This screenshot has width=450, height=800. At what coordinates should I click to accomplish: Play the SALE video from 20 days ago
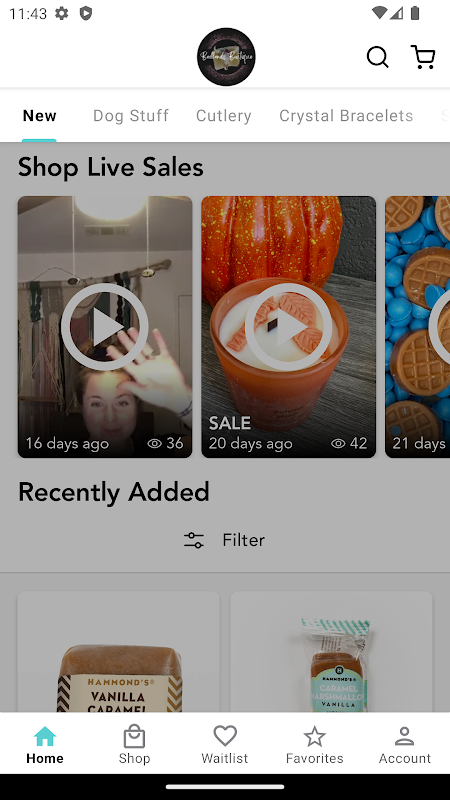coord(289,327)
